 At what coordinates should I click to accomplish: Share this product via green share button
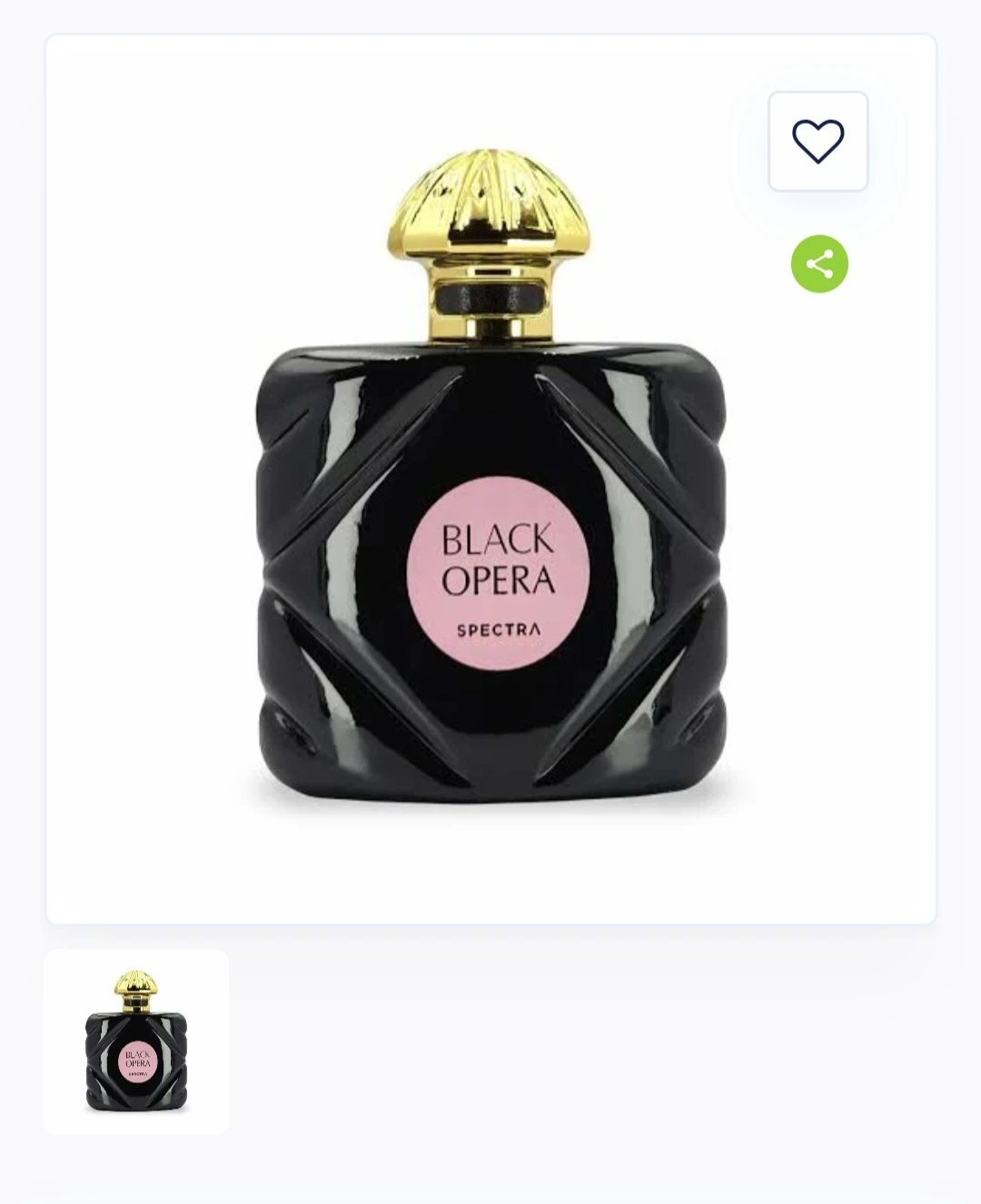click(x=819, y=264)
